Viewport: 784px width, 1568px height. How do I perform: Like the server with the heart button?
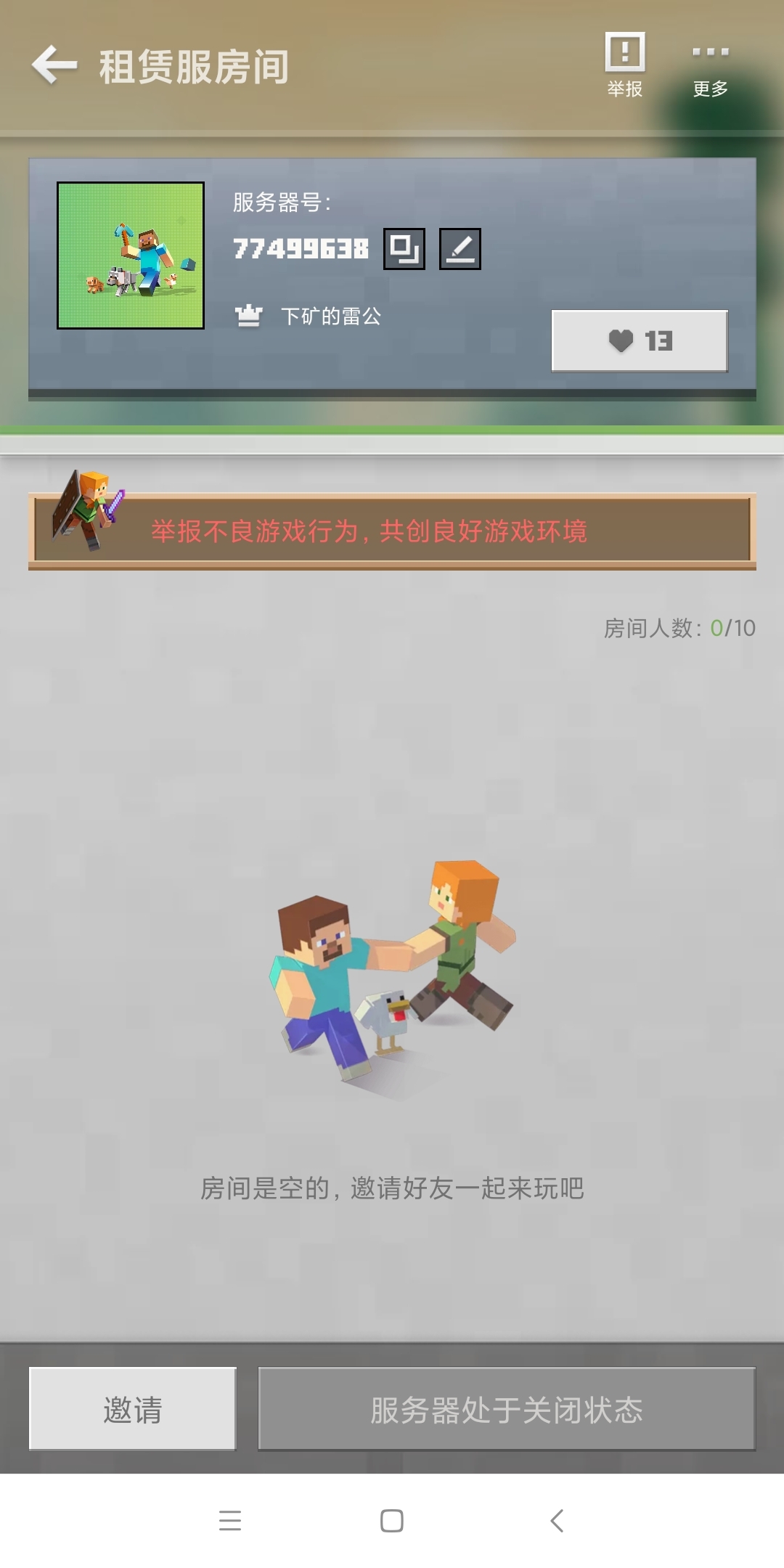click(640, 340)
